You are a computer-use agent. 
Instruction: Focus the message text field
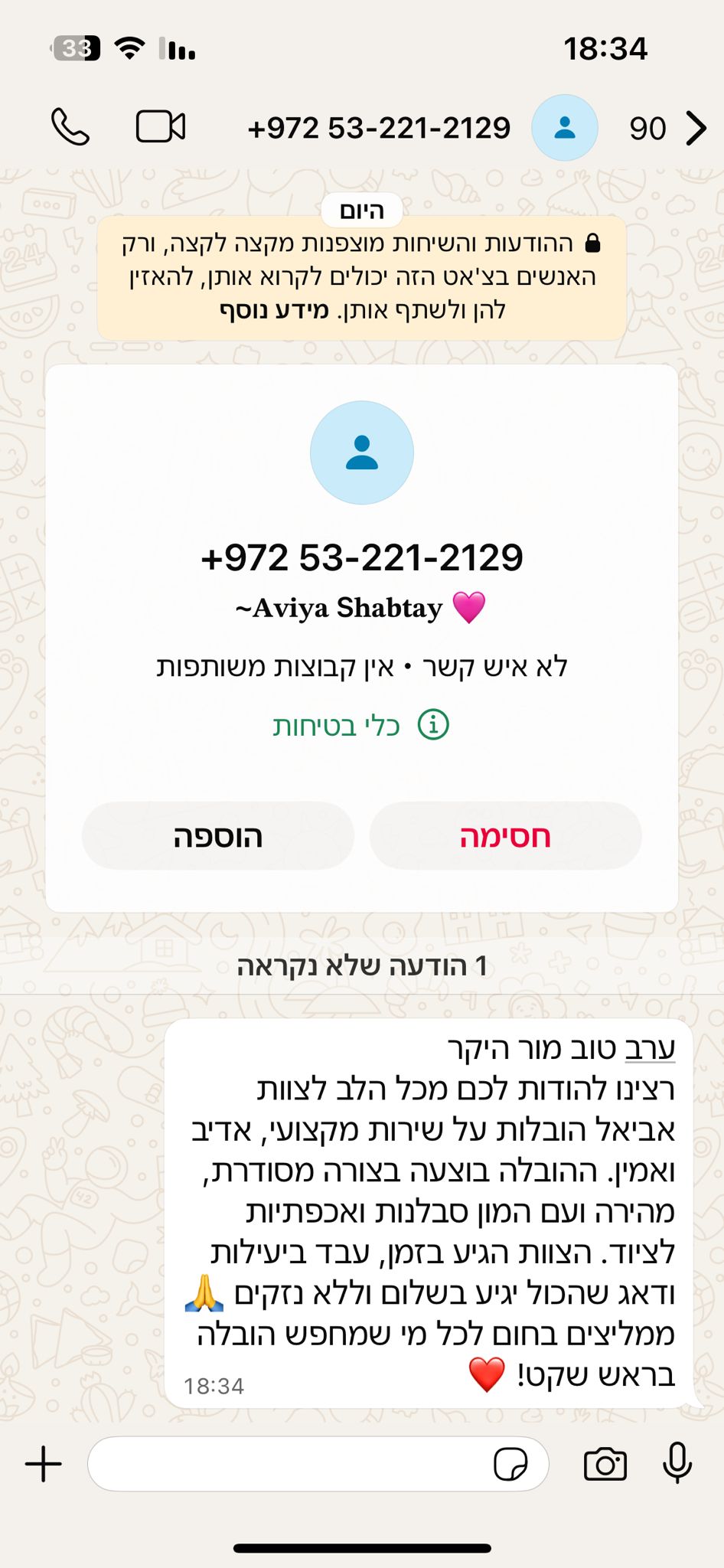tap(291, 1465)
